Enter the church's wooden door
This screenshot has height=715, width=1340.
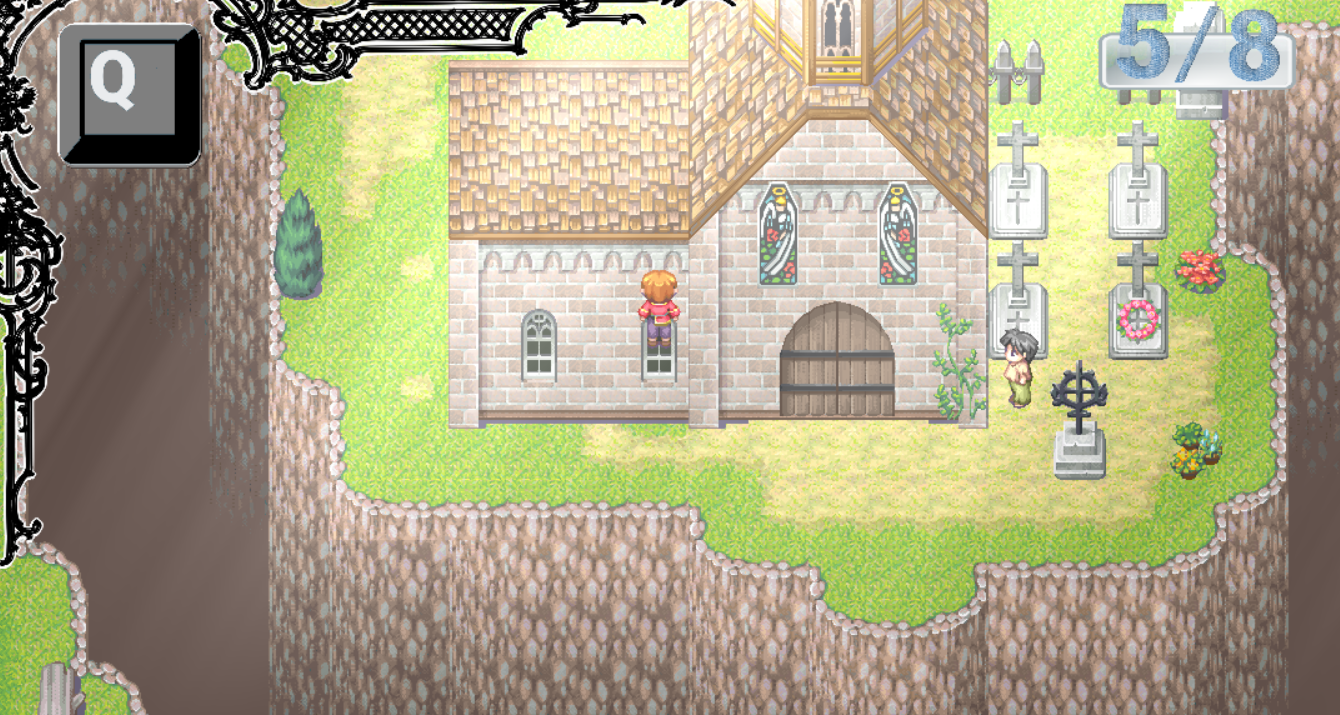click(837, 362)
